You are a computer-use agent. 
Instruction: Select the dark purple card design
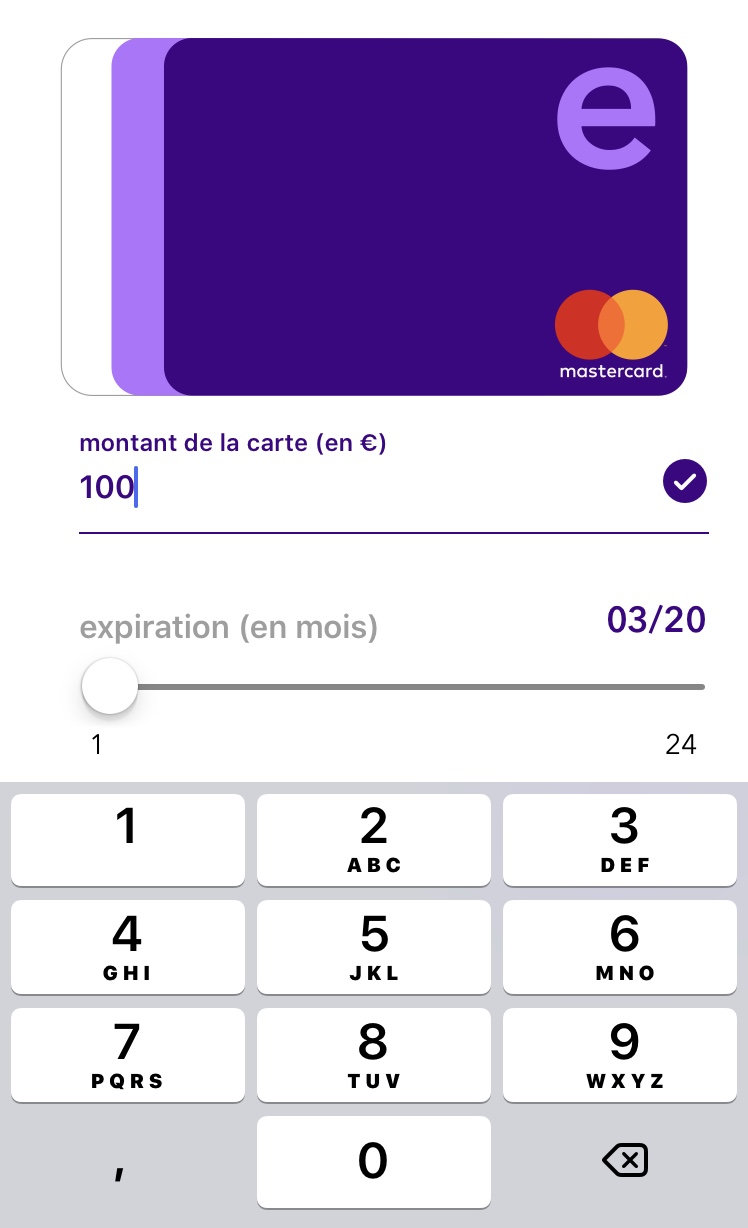point(425,217)
